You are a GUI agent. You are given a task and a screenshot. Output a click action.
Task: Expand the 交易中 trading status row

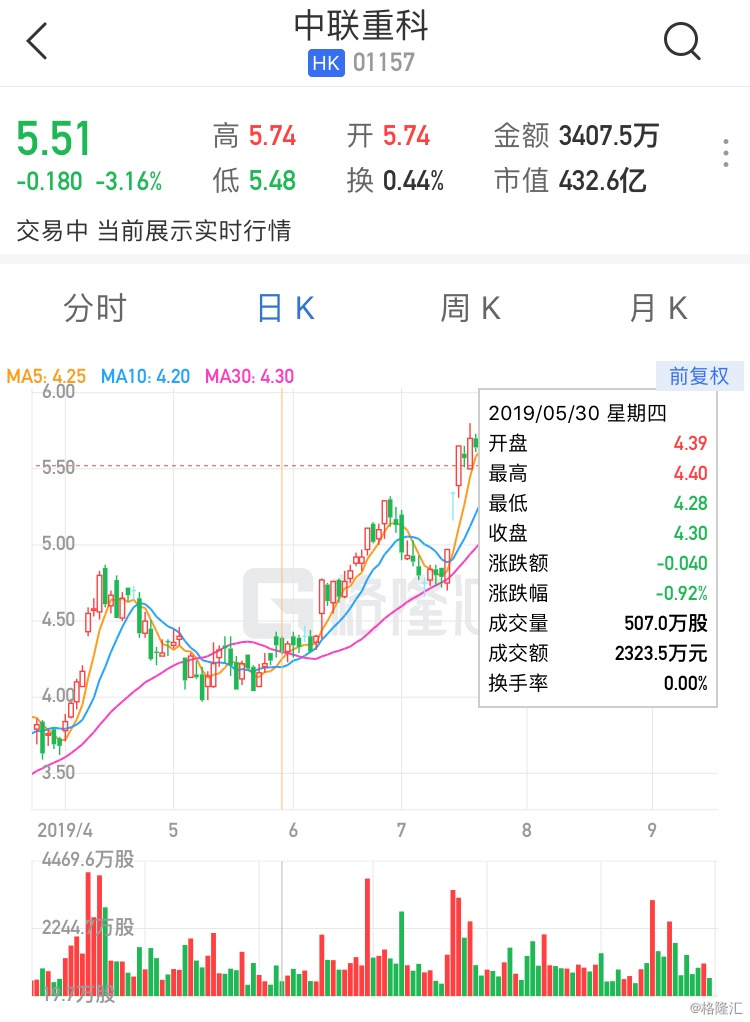[43, 228]
